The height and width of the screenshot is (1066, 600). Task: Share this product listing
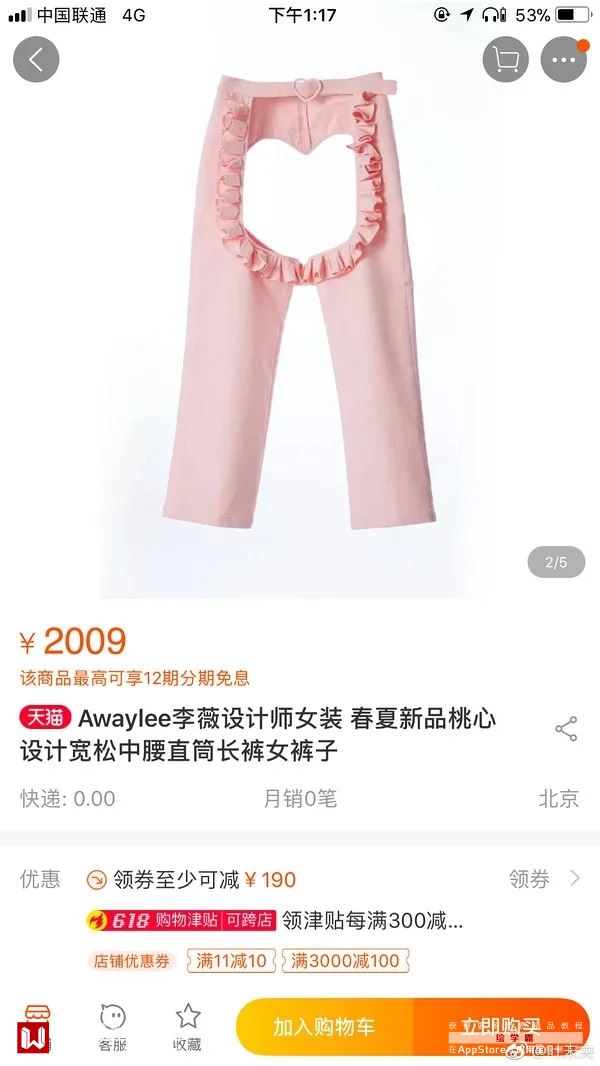click(566, 729)
